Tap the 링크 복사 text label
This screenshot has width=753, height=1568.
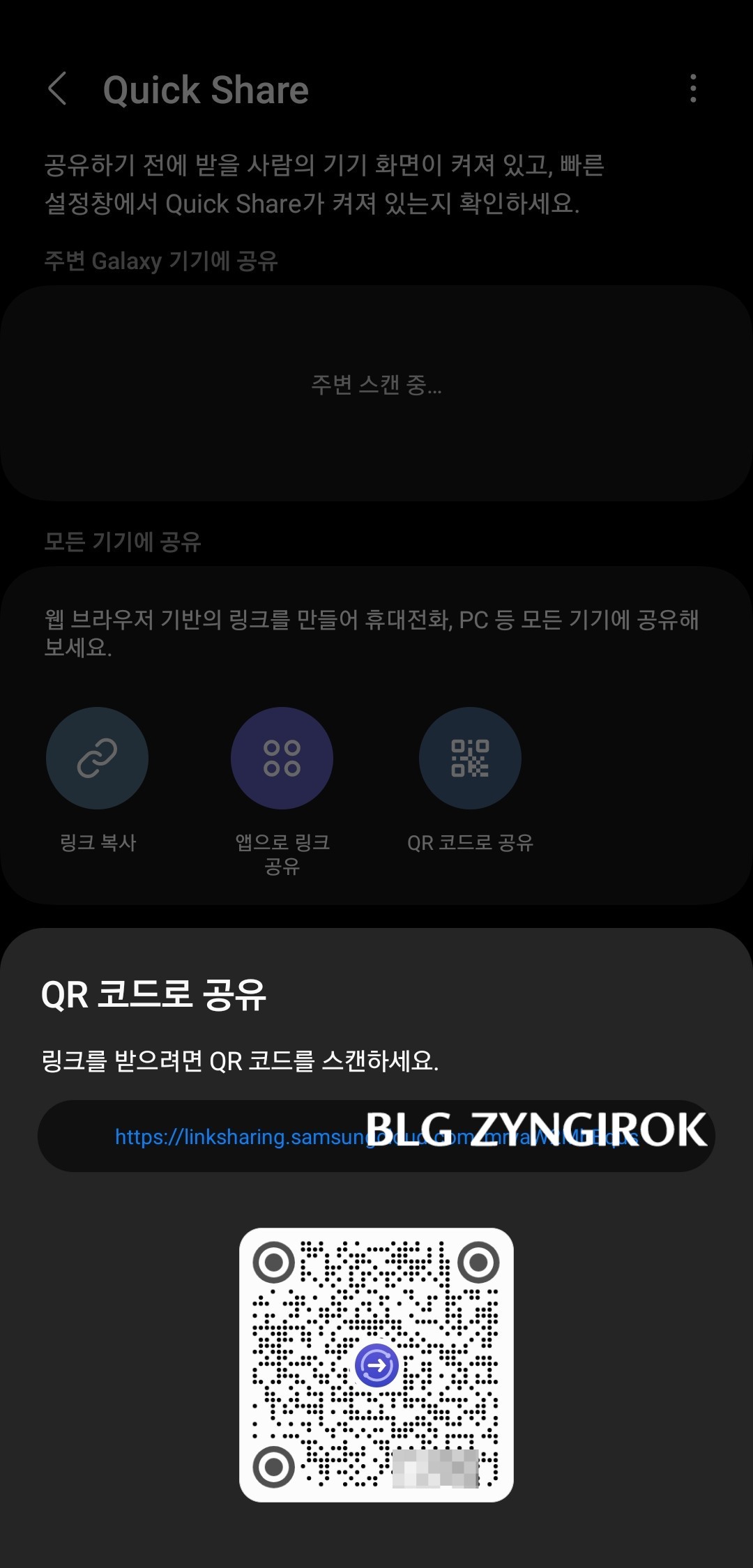[x=98, y=843]
